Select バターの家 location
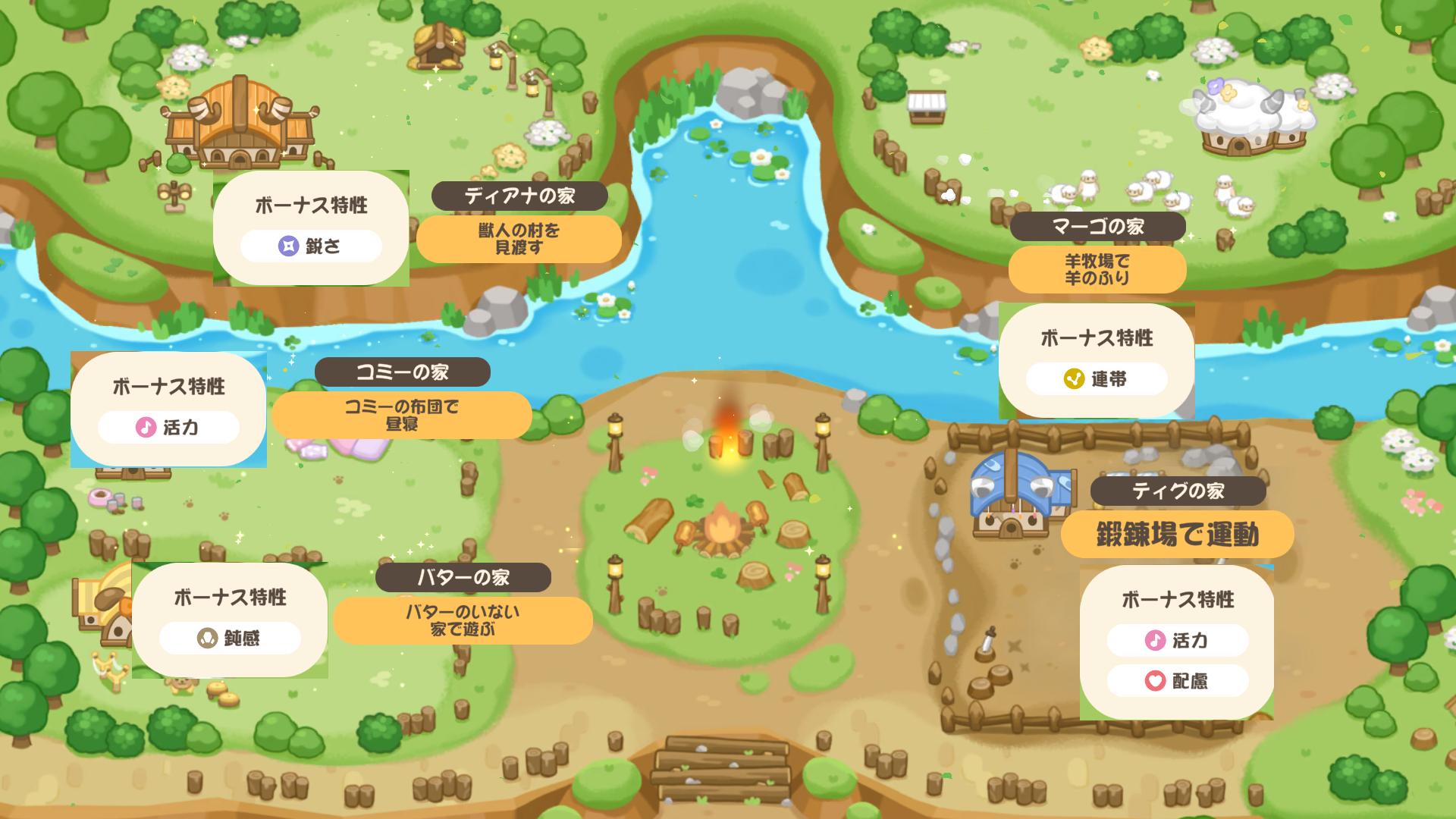The height and width of the screenshot is (819, 1456). click(463, 578)
